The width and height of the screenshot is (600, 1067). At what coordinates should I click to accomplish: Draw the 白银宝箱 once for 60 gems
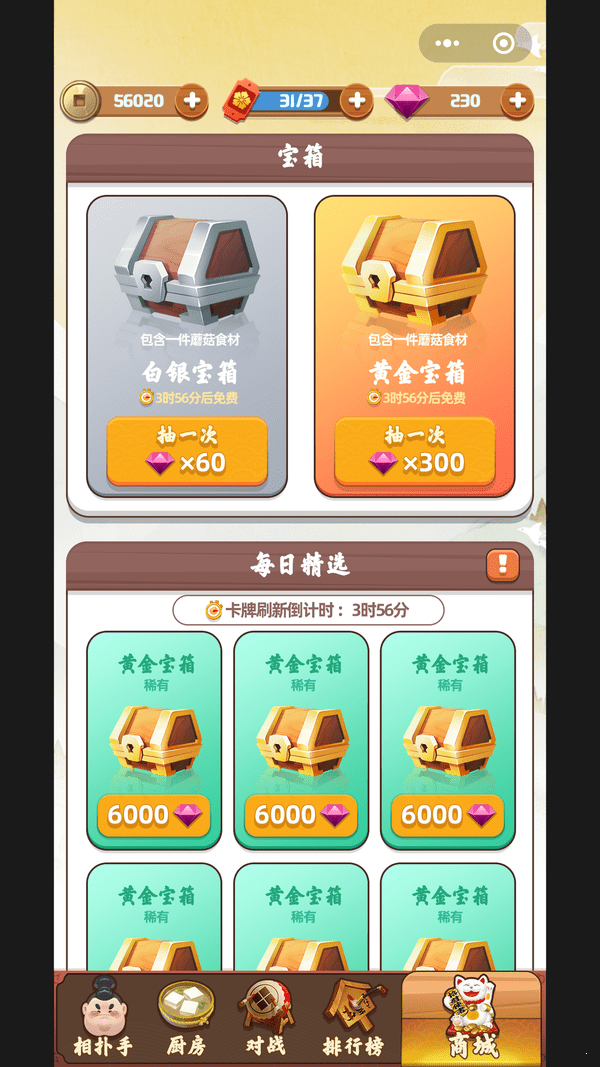point(187,451)
